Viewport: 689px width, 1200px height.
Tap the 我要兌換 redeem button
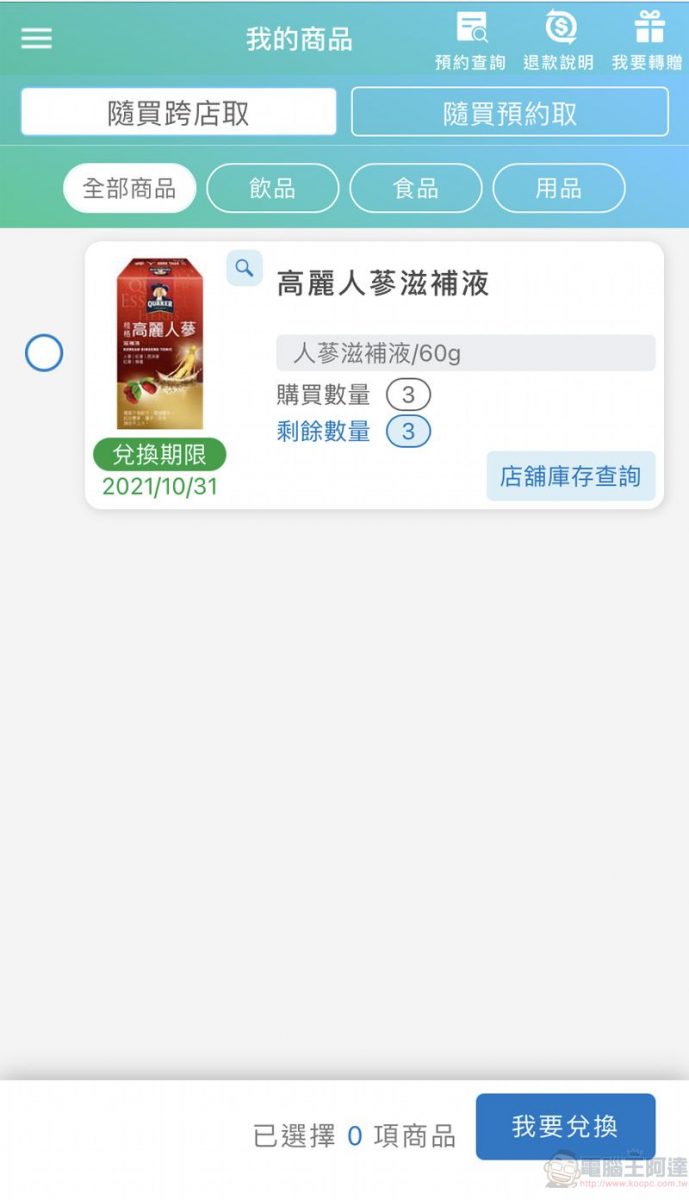(x=565, y=1127)
